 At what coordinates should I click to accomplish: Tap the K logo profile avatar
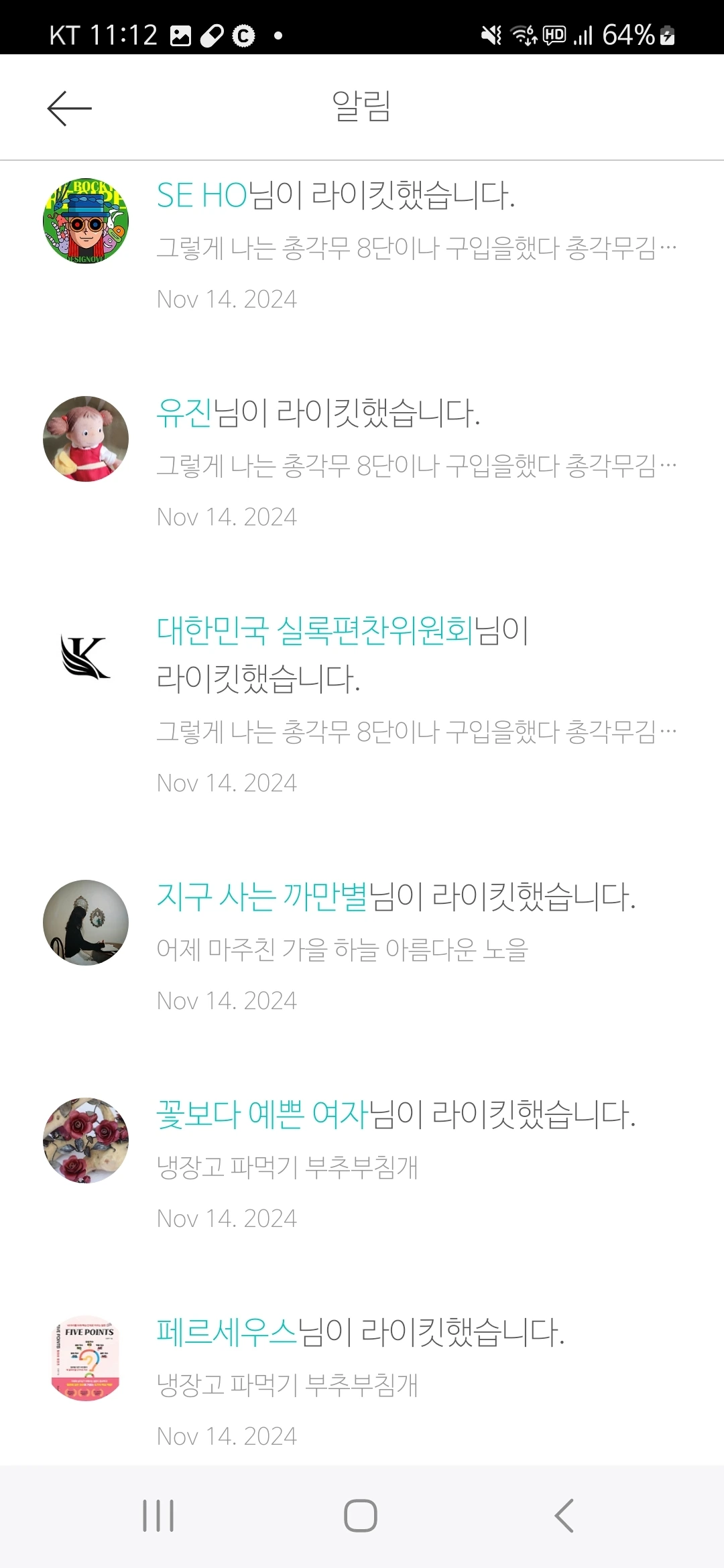86,657
